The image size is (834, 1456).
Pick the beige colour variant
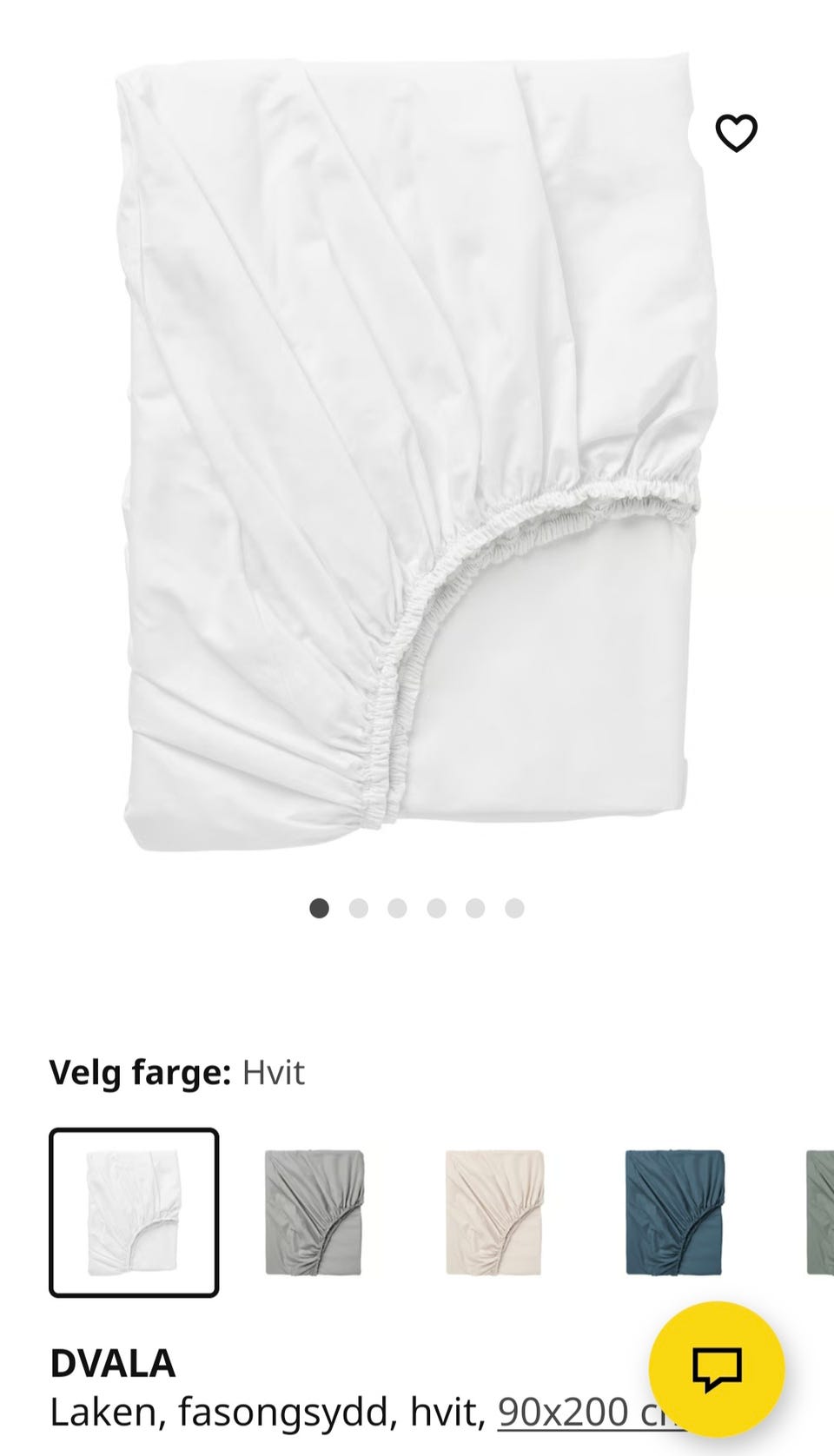494,1212
